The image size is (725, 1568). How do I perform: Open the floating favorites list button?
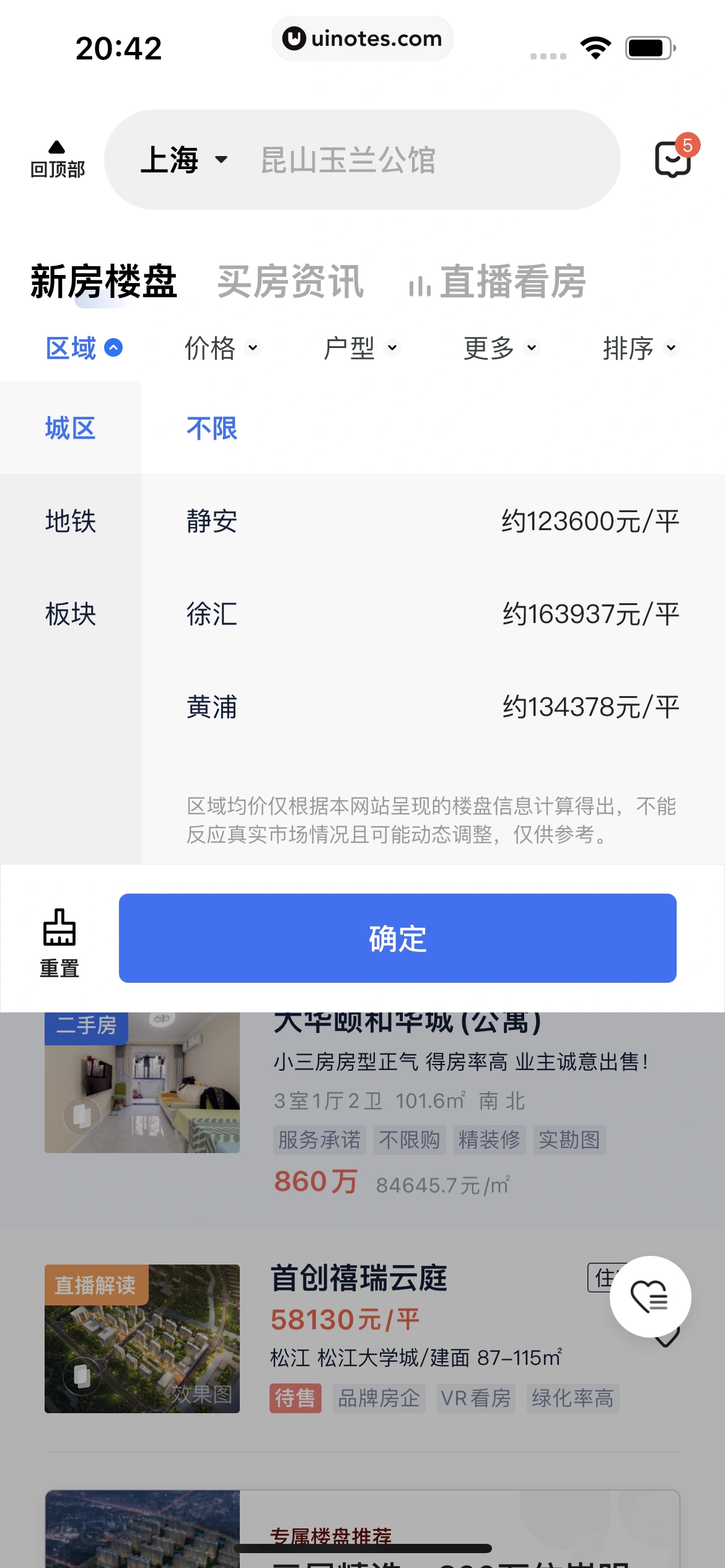pyautogui.click(x=650, y=1296)
